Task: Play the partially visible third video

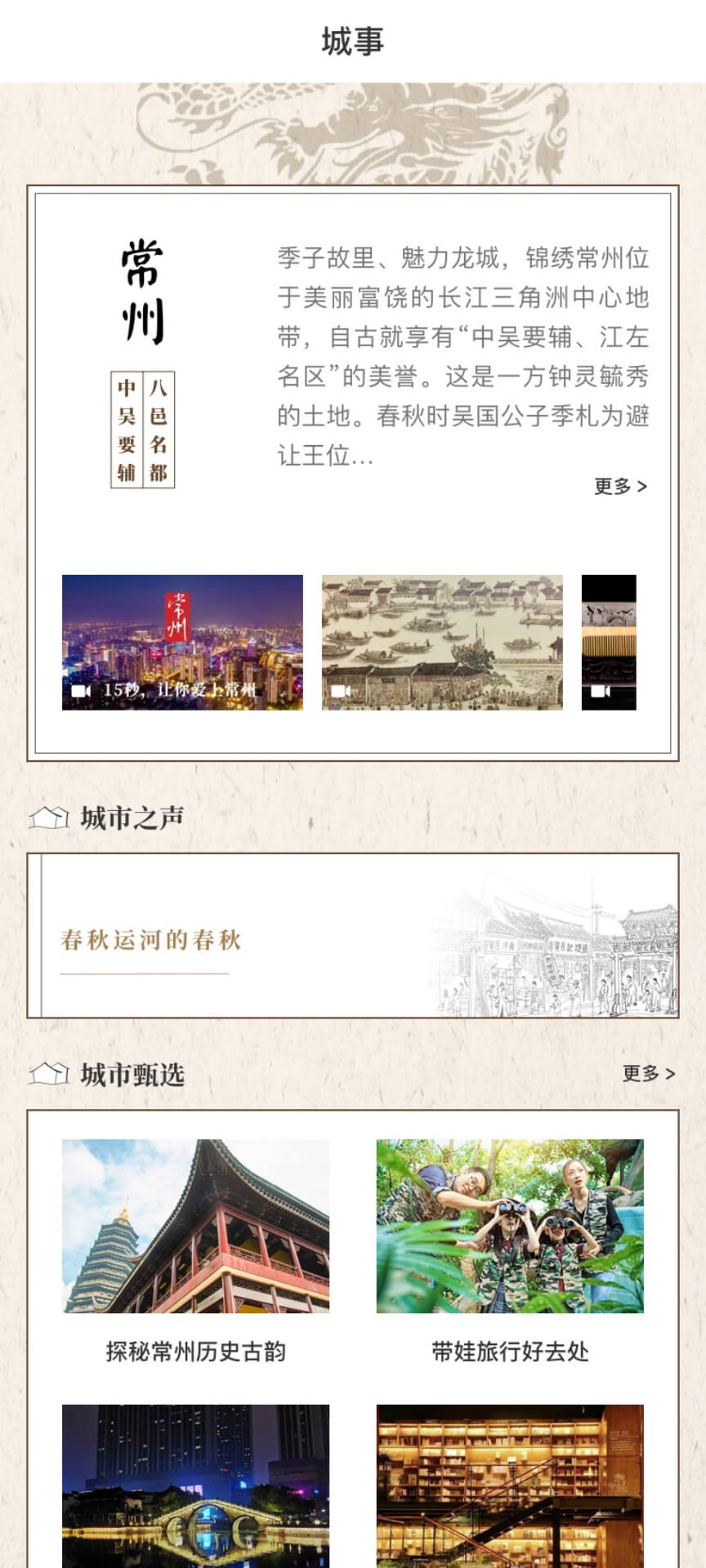Action: click(x=609, y=642)
